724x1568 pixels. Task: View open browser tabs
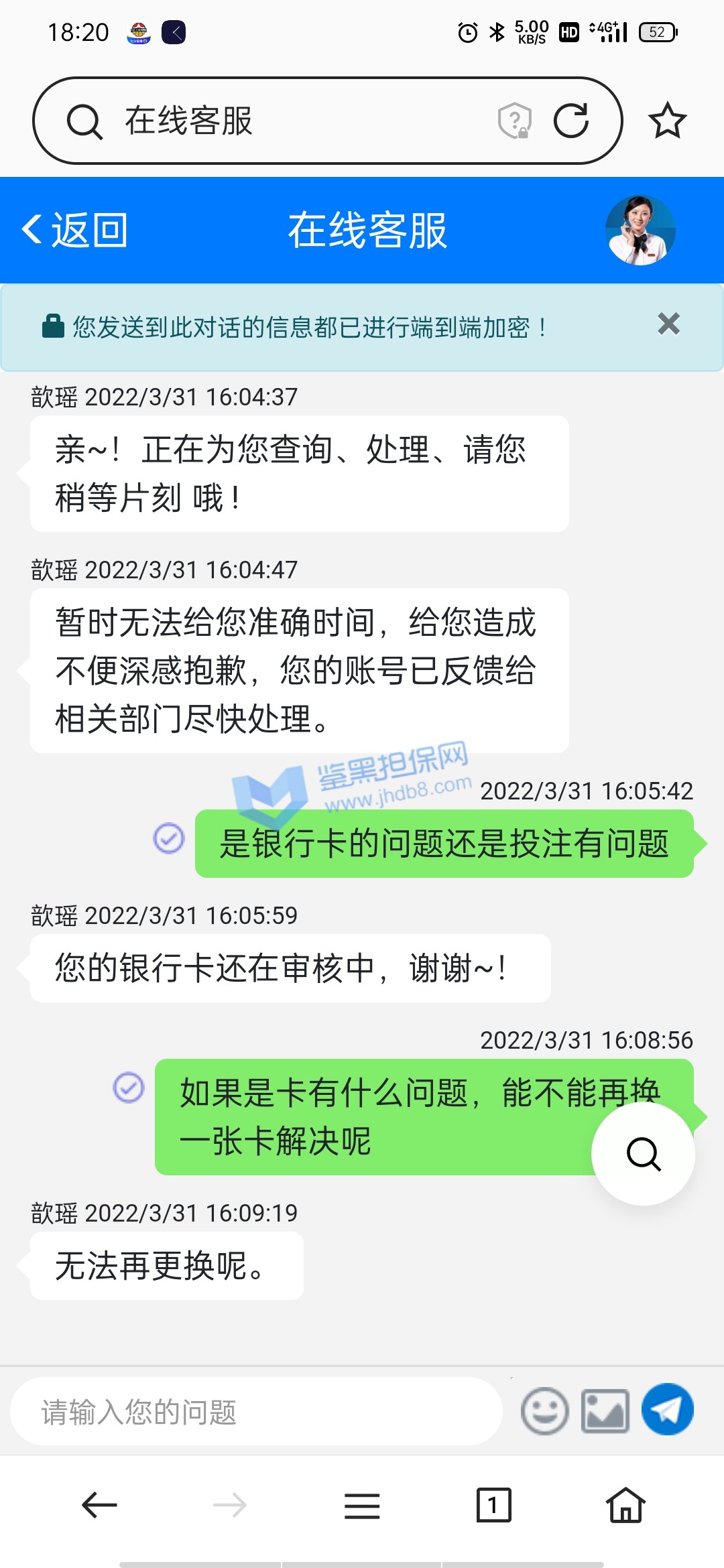[x=493, y=1506]
